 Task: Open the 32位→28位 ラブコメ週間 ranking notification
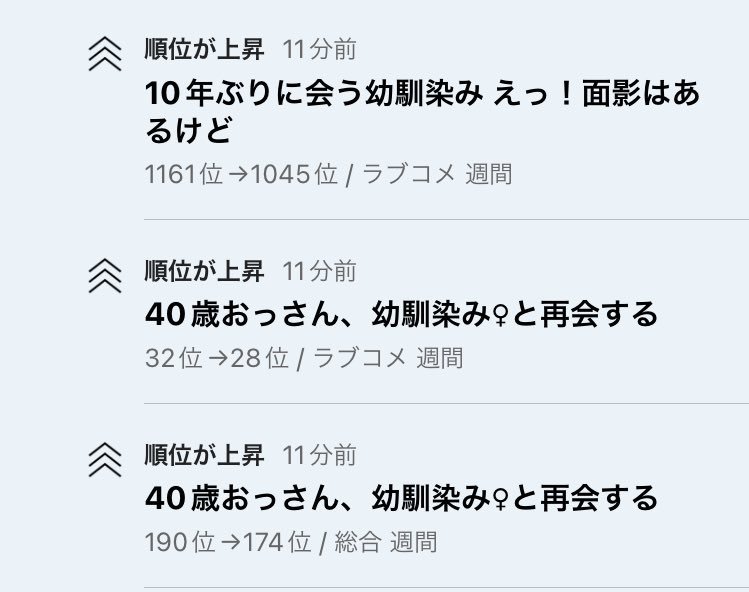(x=402, y=314)
